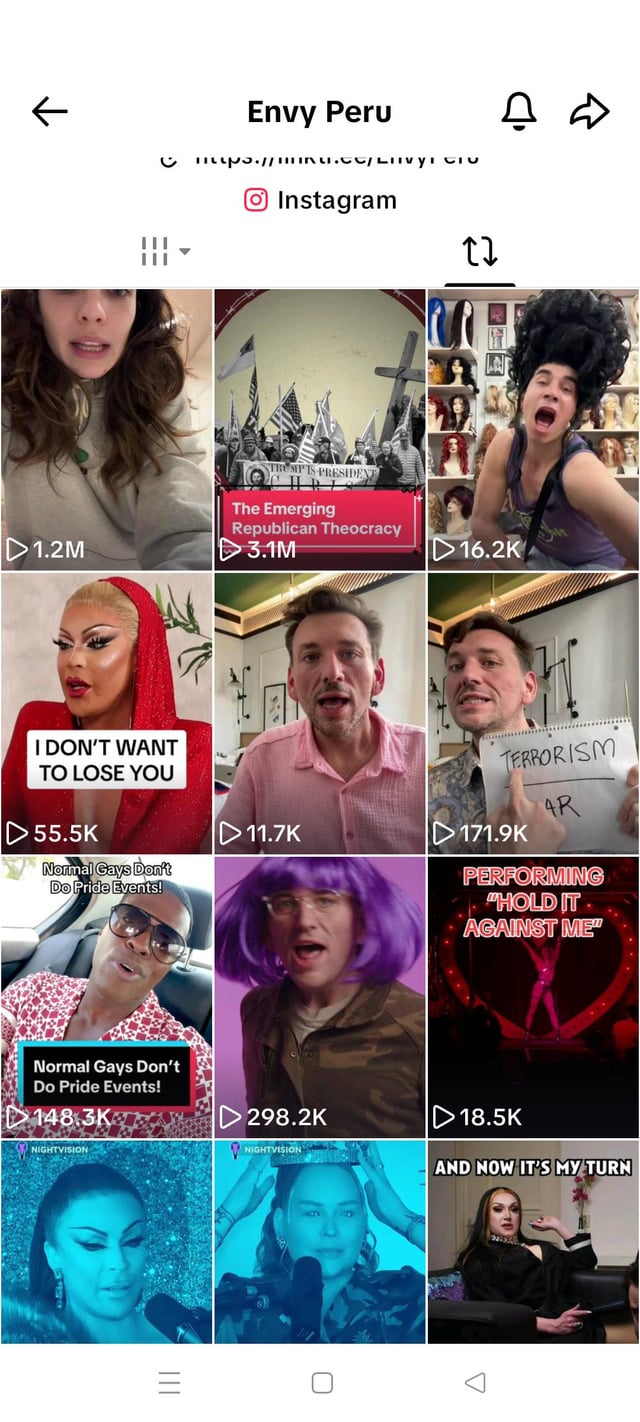Tap the system home button
The height and width of the screenshot is (1422, 640).
click(322, 1383)
